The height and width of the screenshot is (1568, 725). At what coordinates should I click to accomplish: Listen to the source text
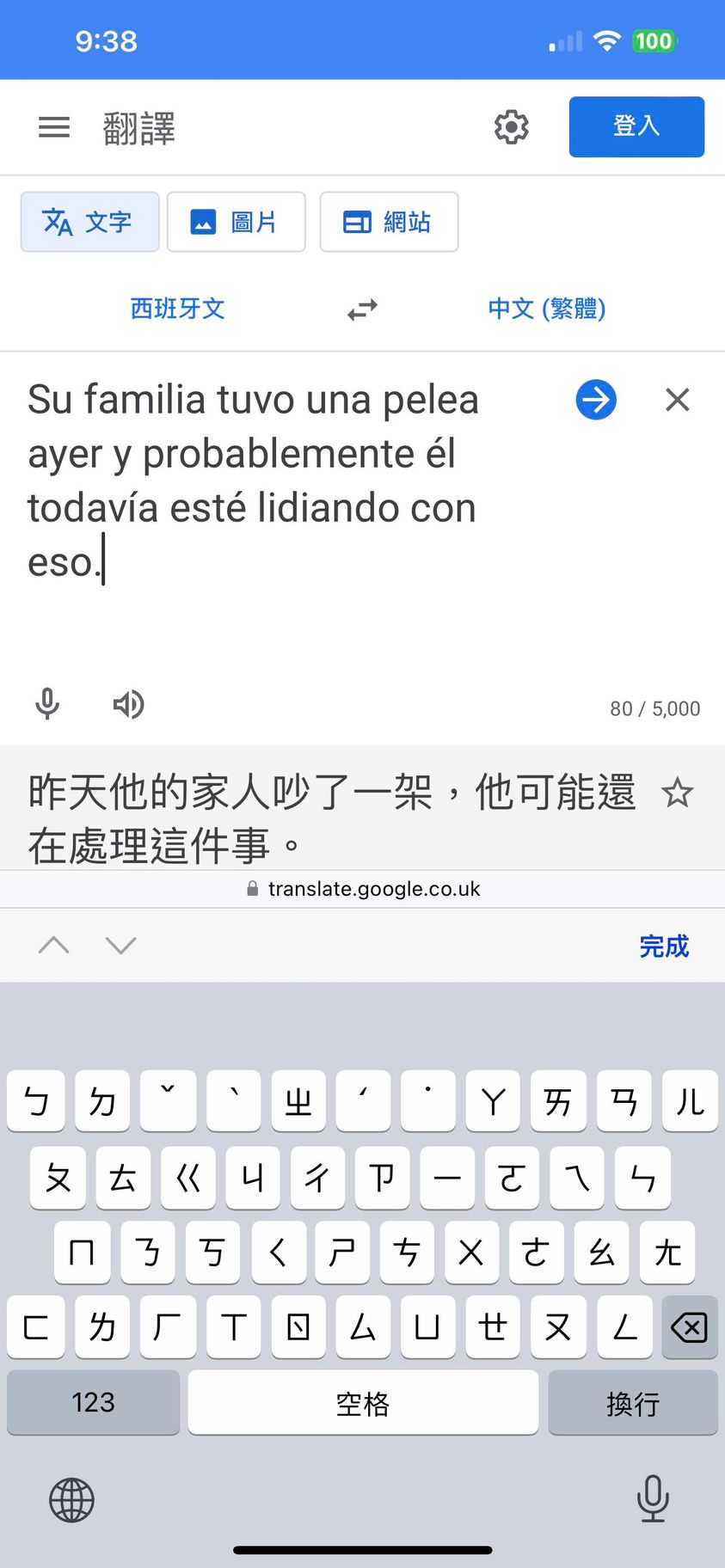[x=128, y=704]
